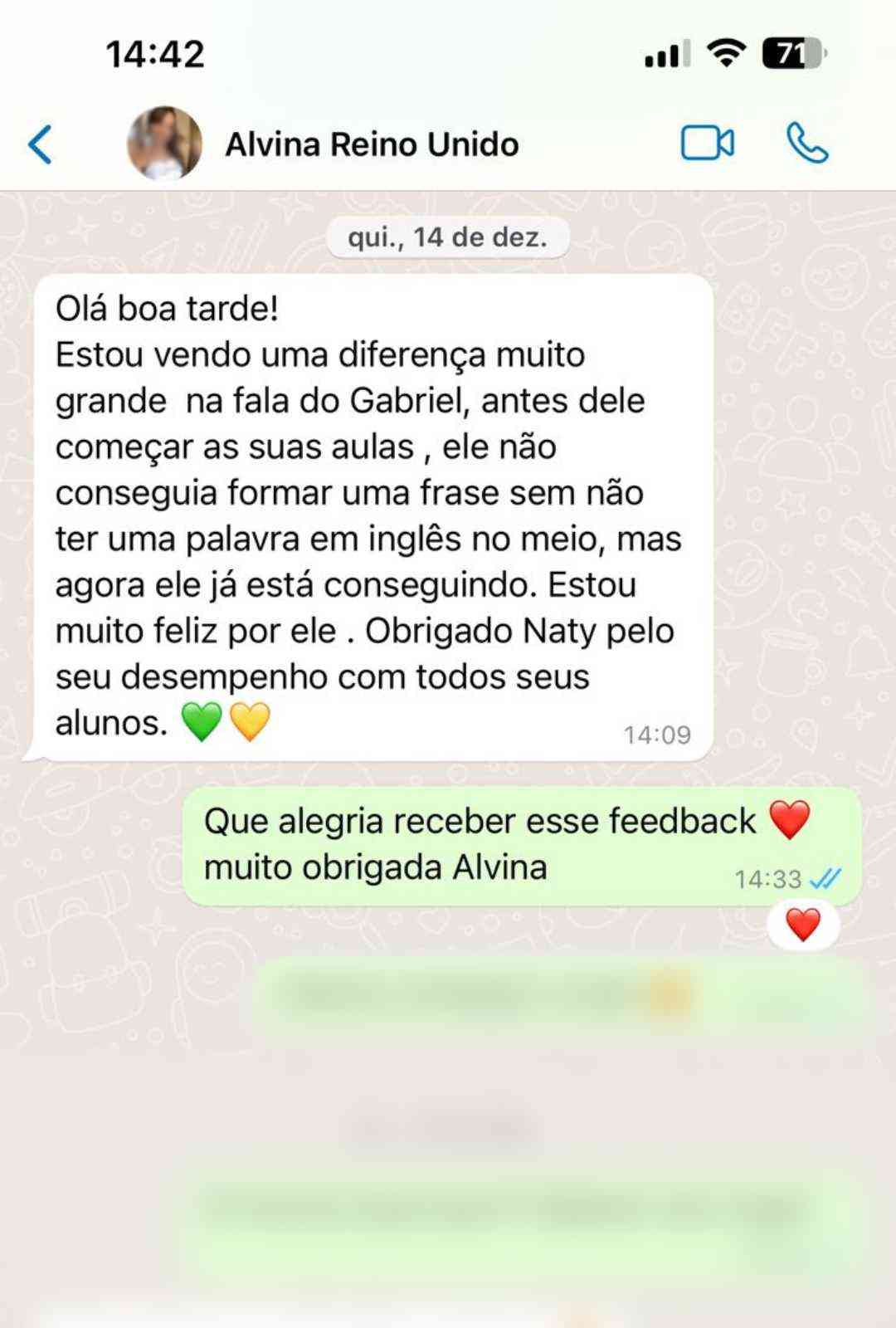The image size is (896, 1328).
Task: Start a video call with Alvina
Action: click(x=707, y=144)
